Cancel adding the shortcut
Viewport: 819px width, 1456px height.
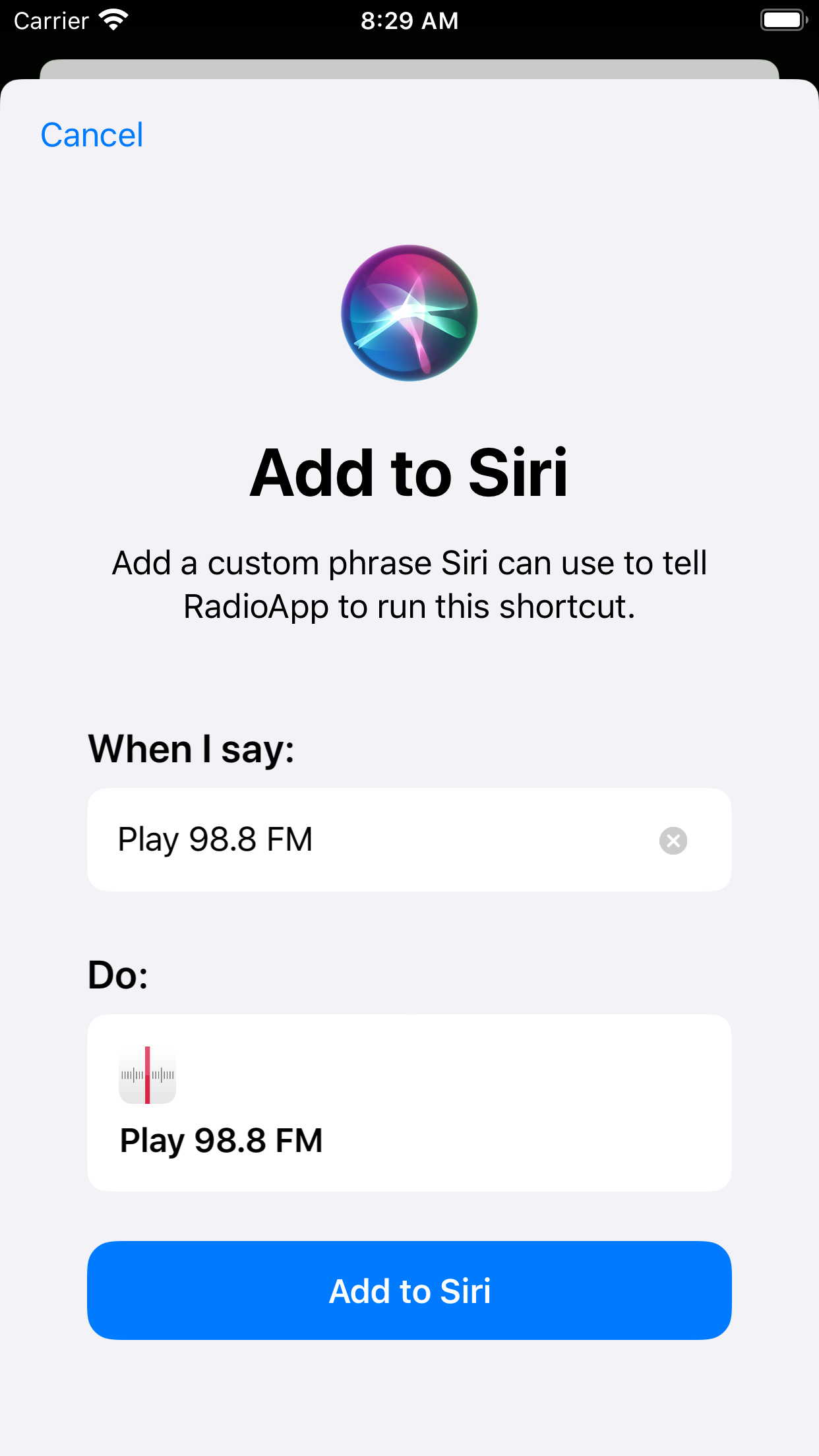92,134
